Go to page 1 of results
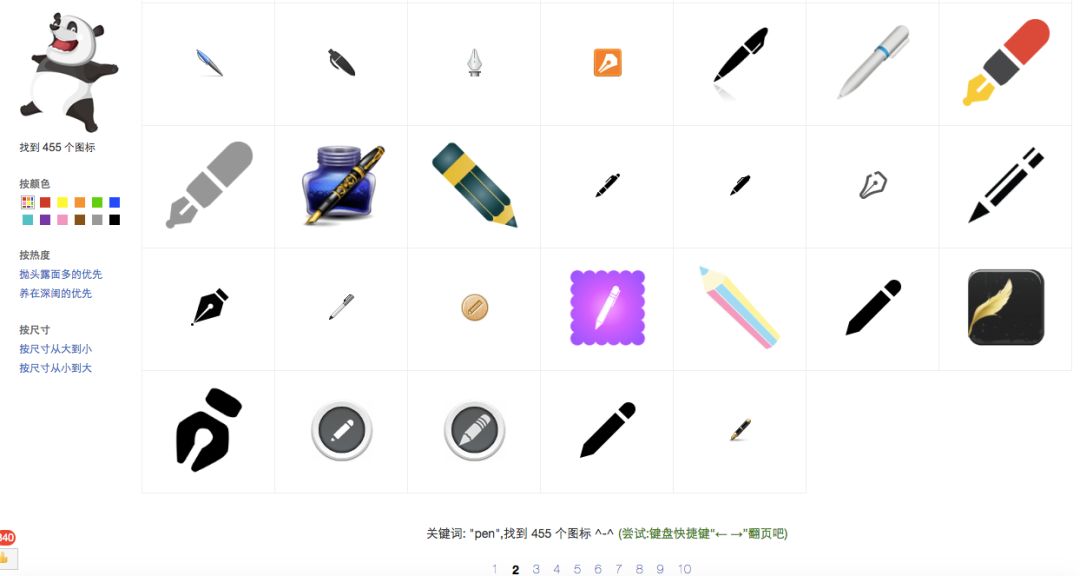Viewport: 1080px width, 576px height. pyautogui.click(x=495, y=569)
